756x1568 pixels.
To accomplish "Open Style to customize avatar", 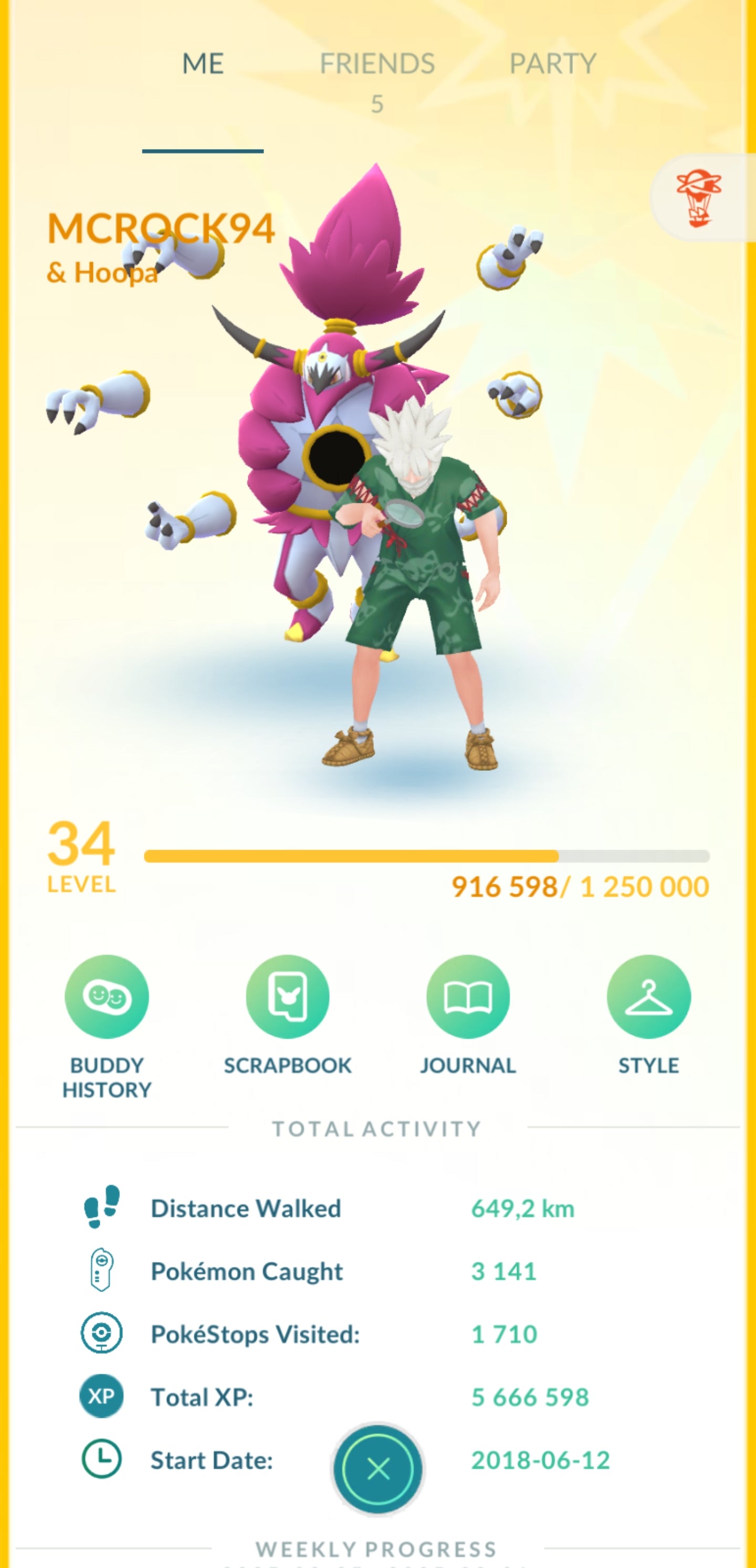I will [648, 997].
